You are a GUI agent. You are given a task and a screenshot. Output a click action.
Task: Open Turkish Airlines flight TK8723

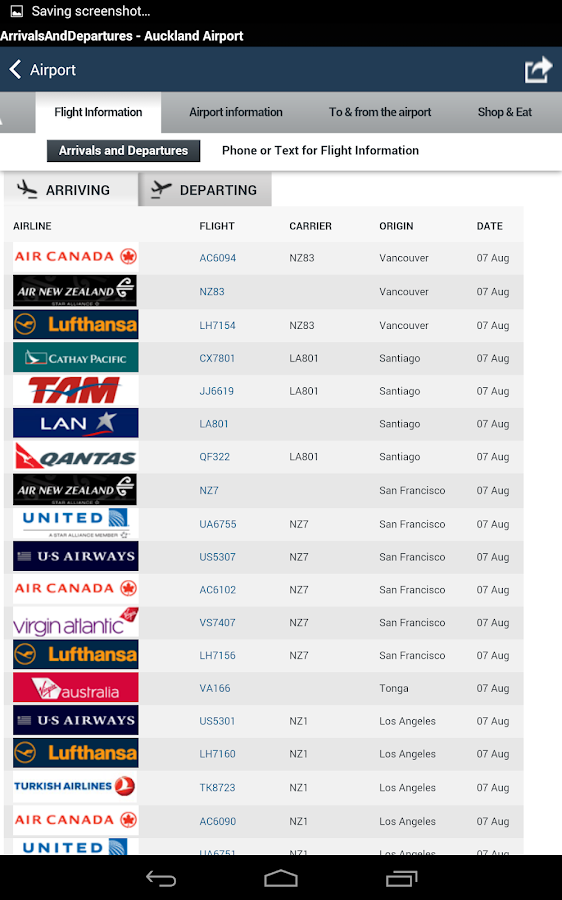click(217, 788)
